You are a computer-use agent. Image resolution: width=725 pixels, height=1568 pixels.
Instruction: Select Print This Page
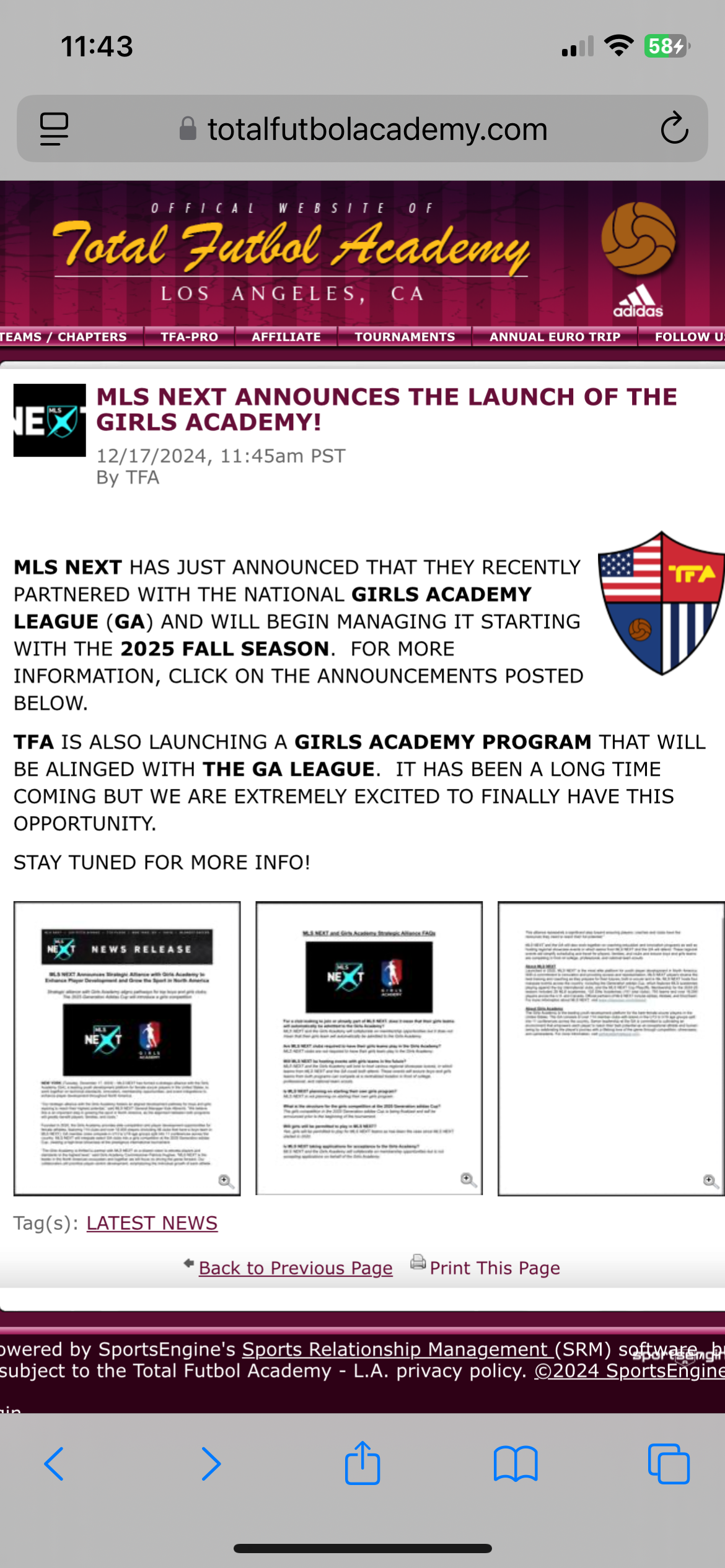494,1268
